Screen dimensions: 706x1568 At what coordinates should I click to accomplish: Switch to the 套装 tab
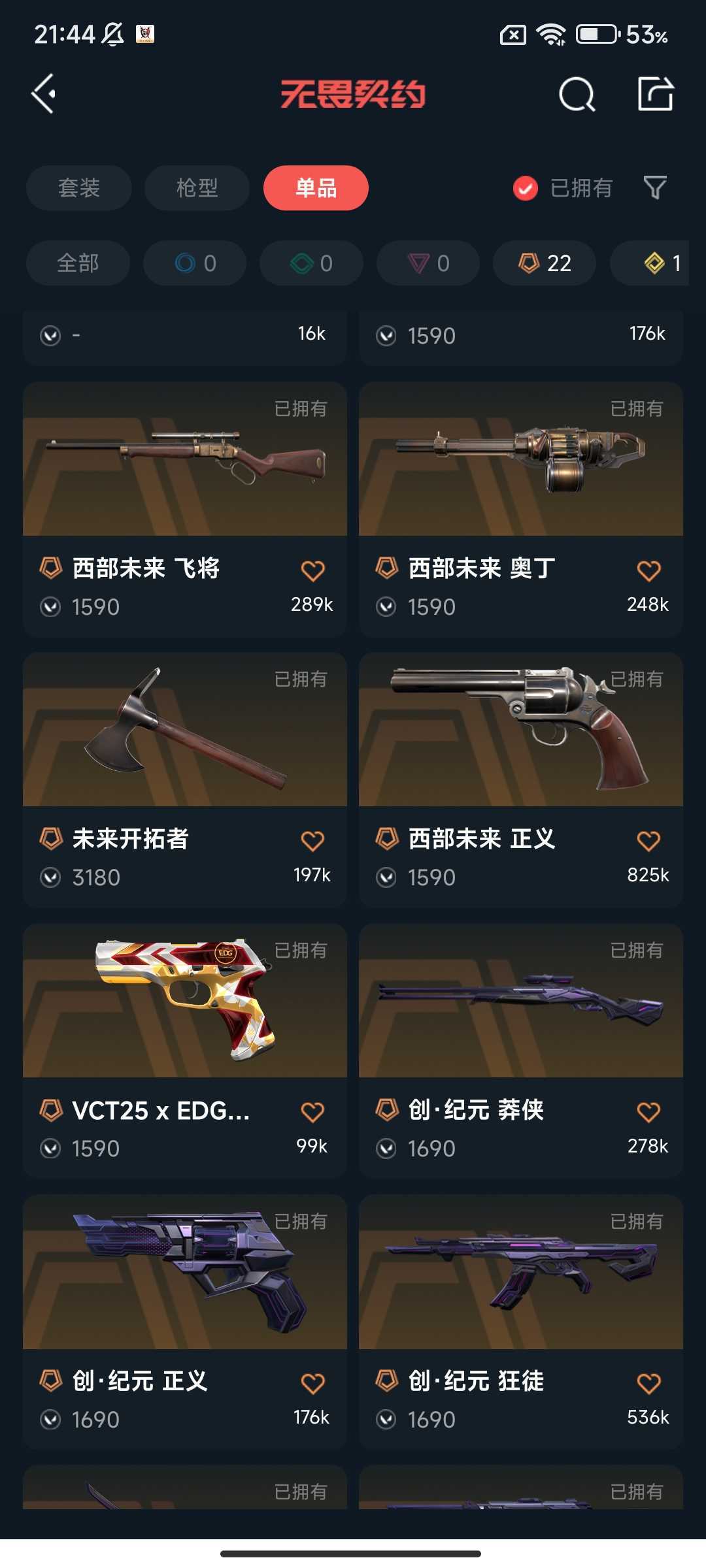[78, 188]
